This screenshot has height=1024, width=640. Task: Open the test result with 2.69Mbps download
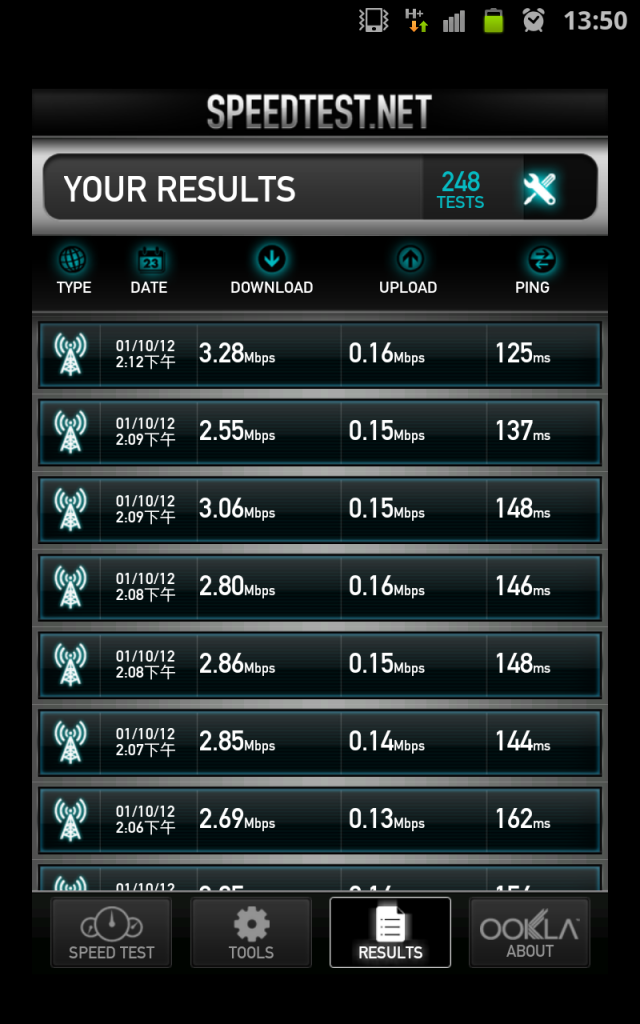[x=320, y=820]
